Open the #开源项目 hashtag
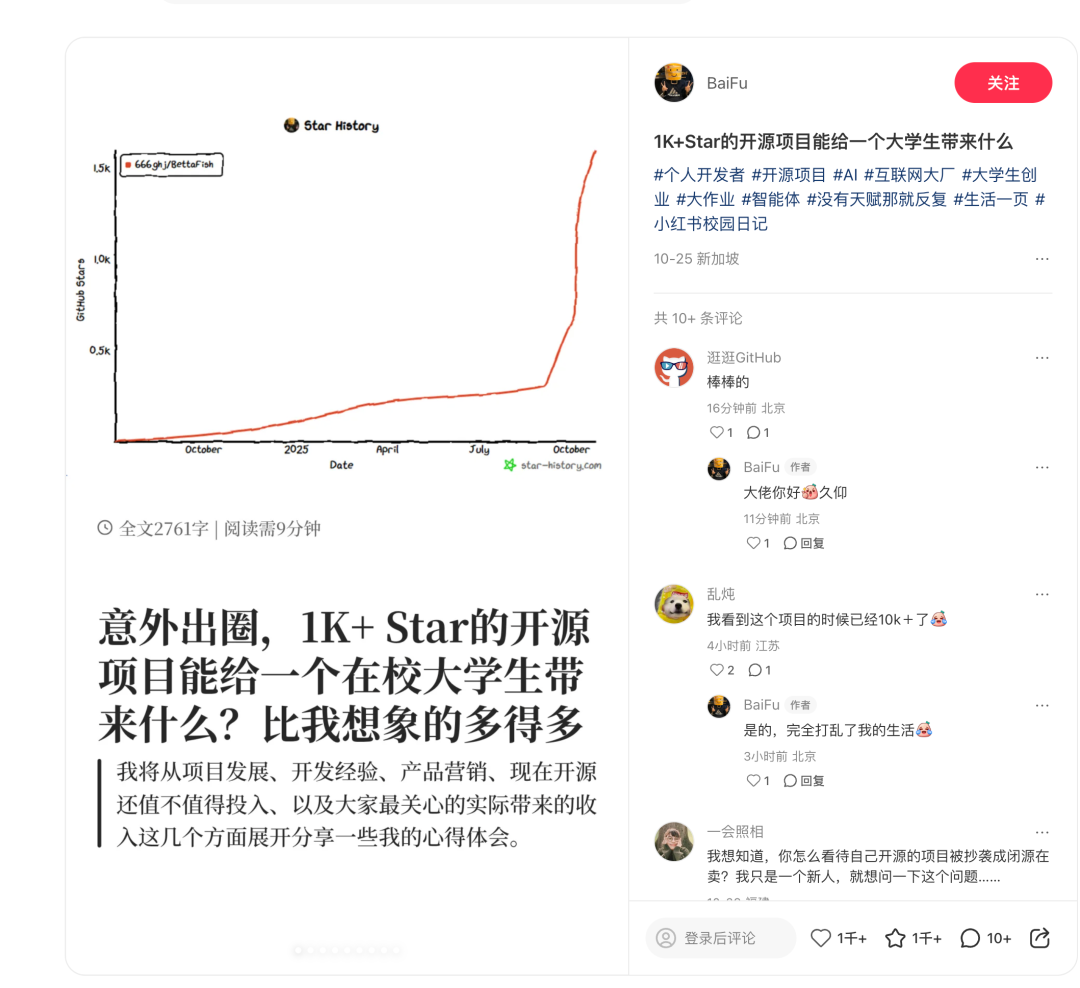This screenshot has width=1080, height=988. point(789,174)
